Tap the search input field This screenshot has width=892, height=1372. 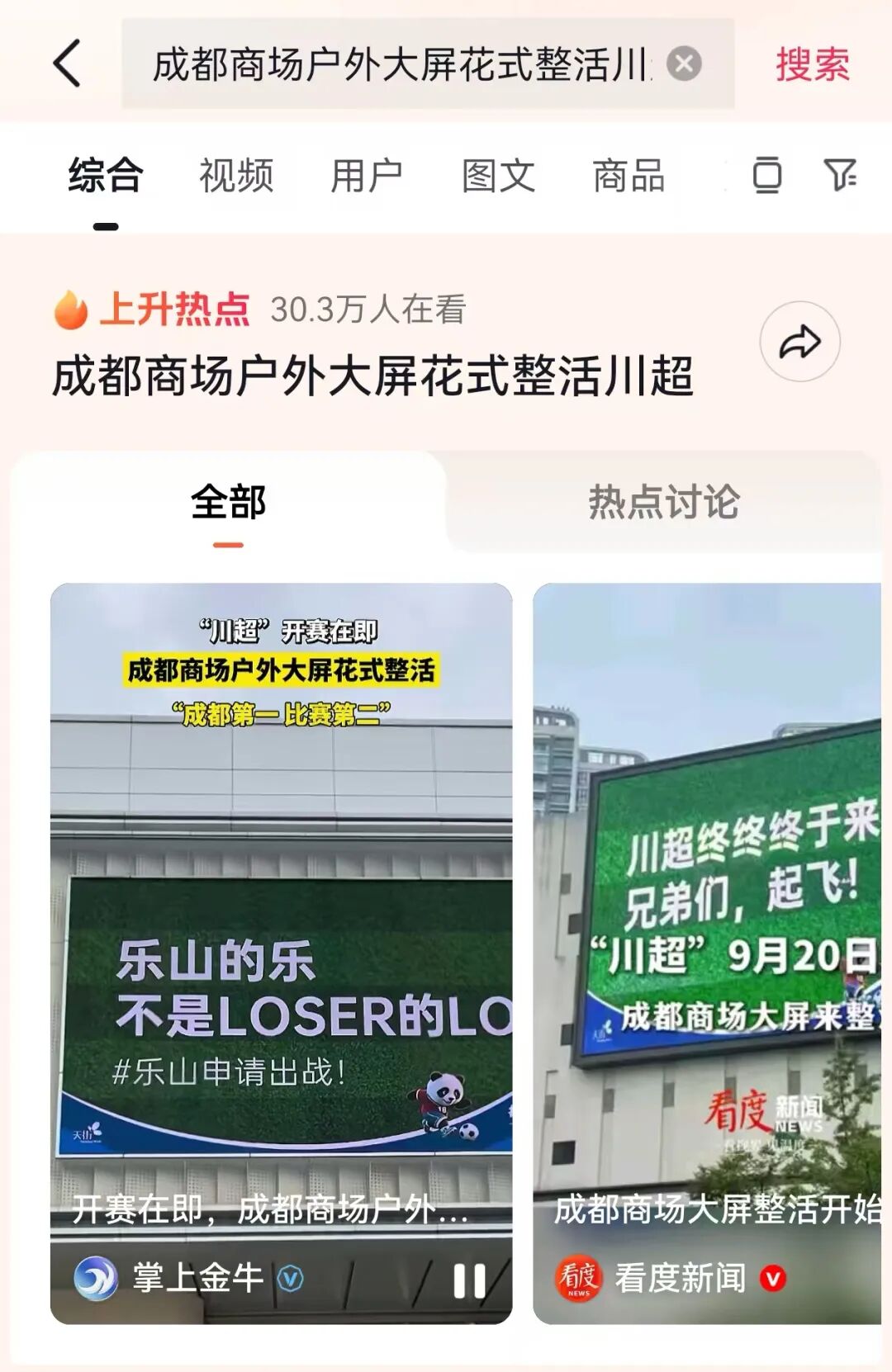pos(396,64)
